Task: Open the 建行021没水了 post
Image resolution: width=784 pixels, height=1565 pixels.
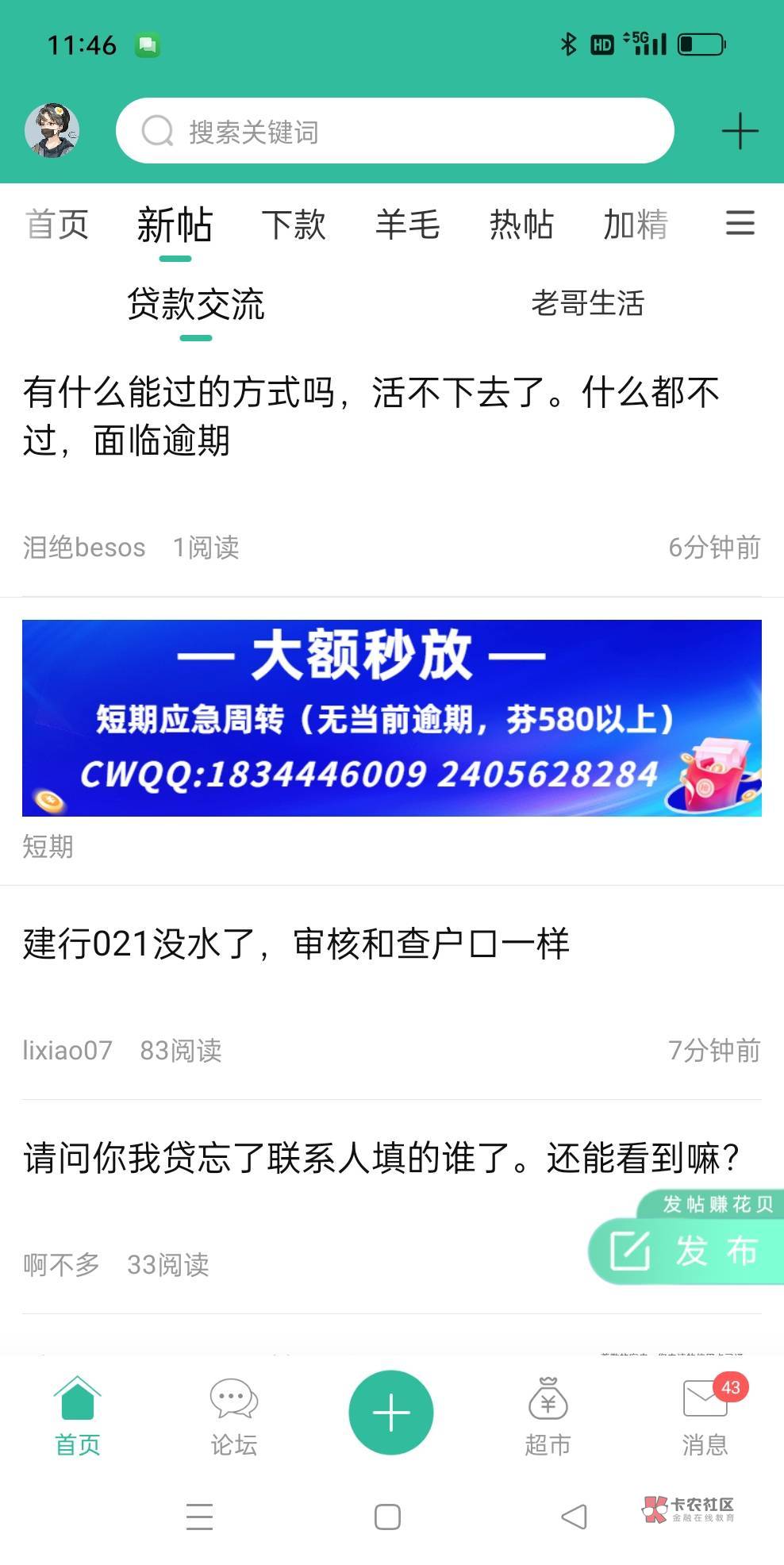Action: pos(392,992)
